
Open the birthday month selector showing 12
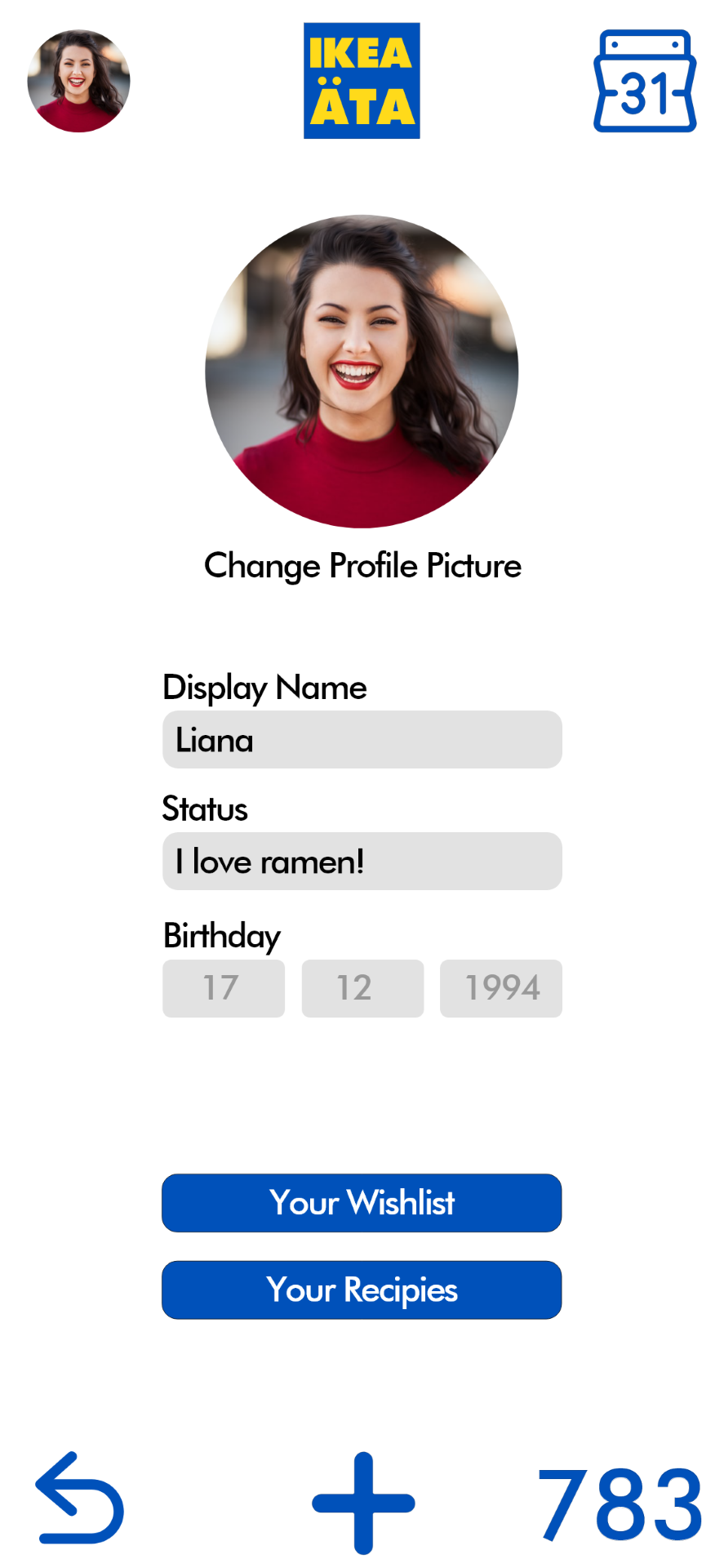[362, 988]
